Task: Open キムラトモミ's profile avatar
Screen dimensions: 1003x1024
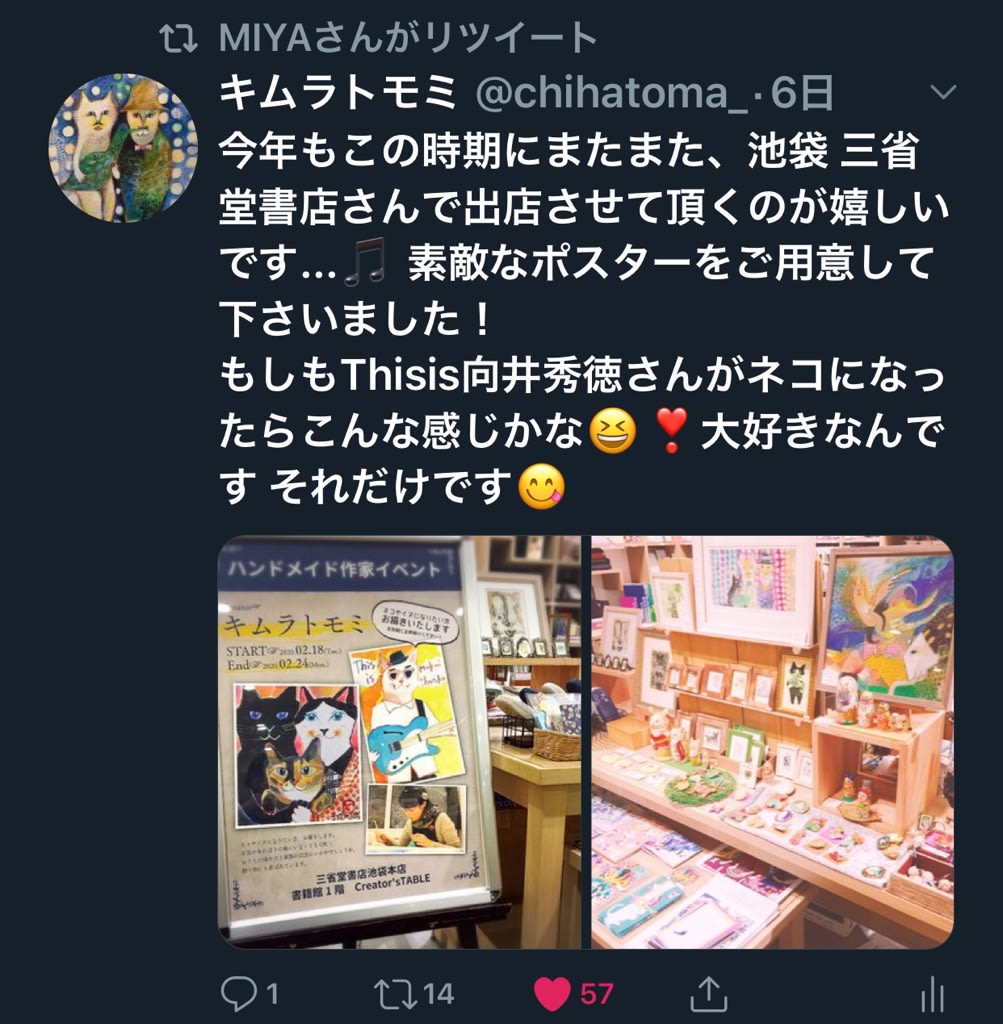Action: coord(123,147)
